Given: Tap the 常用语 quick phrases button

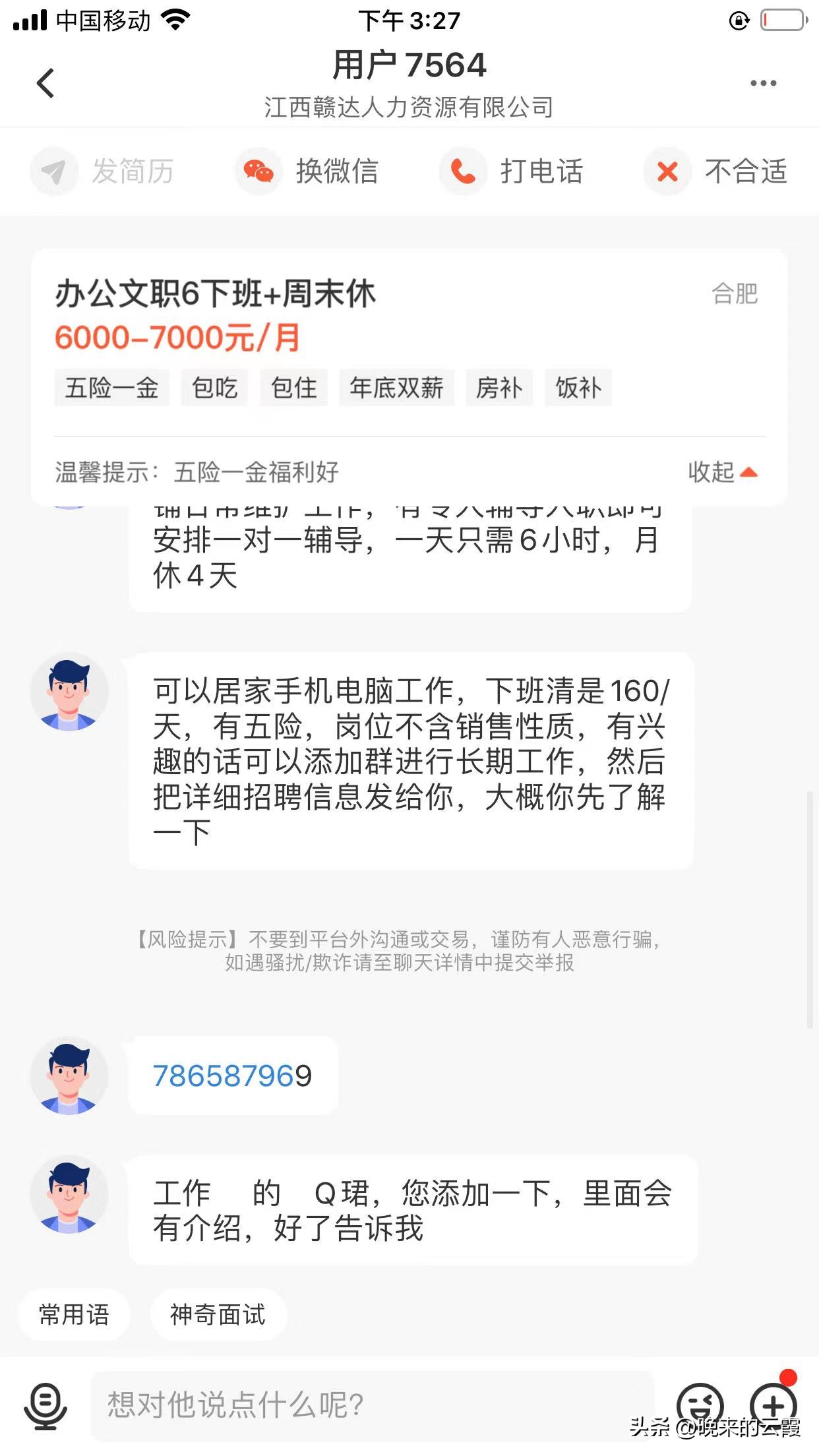Looking at the screenshot, I should tap(73, 1315).
